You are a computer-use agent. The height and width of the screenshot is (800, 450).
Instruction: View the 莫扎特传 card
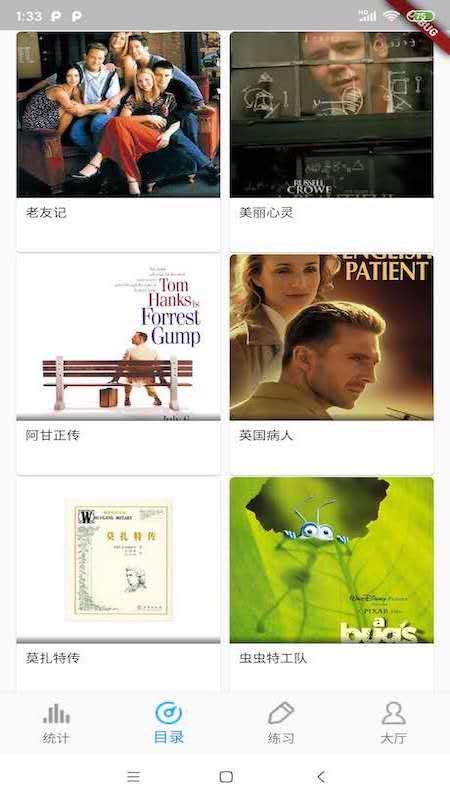[x=118, y=584]
